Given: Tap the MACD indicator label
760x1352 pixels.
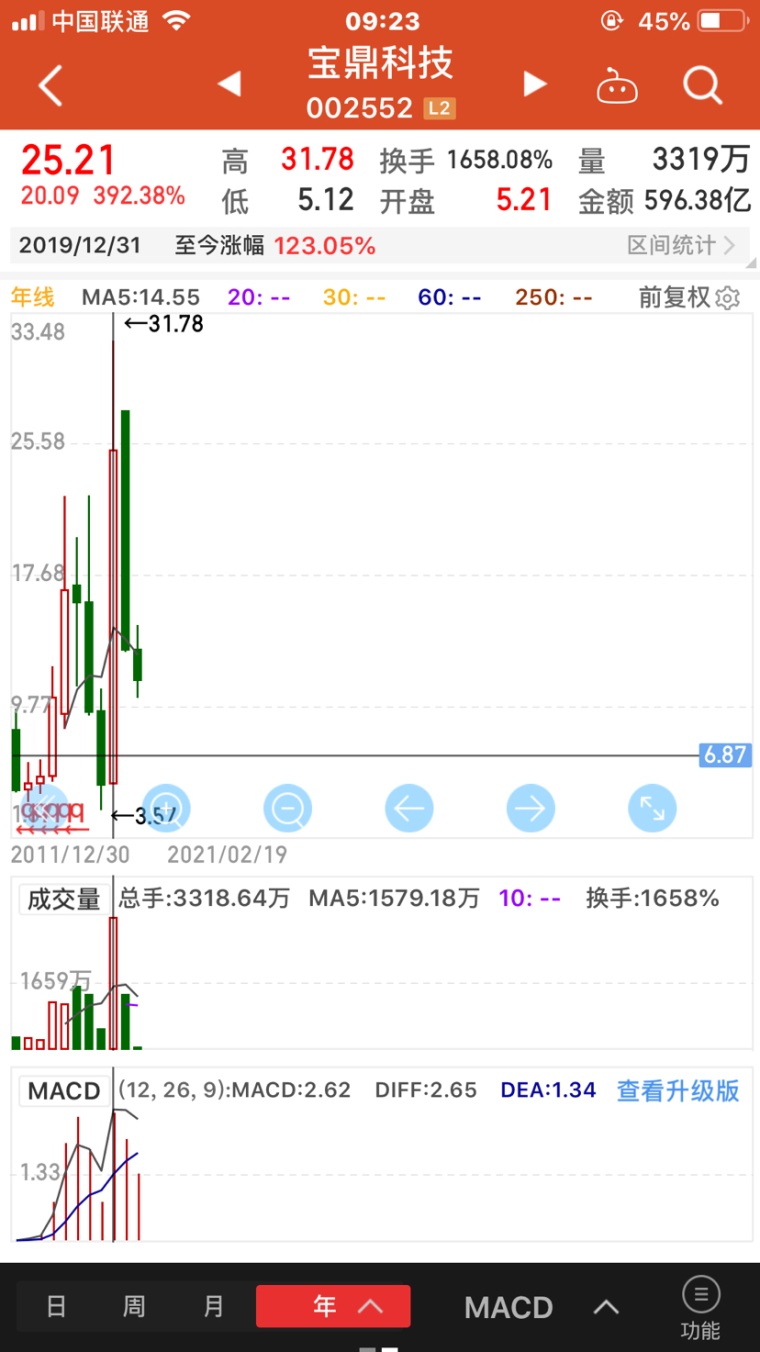Looking at the screenshot, I should [64, 1090].
